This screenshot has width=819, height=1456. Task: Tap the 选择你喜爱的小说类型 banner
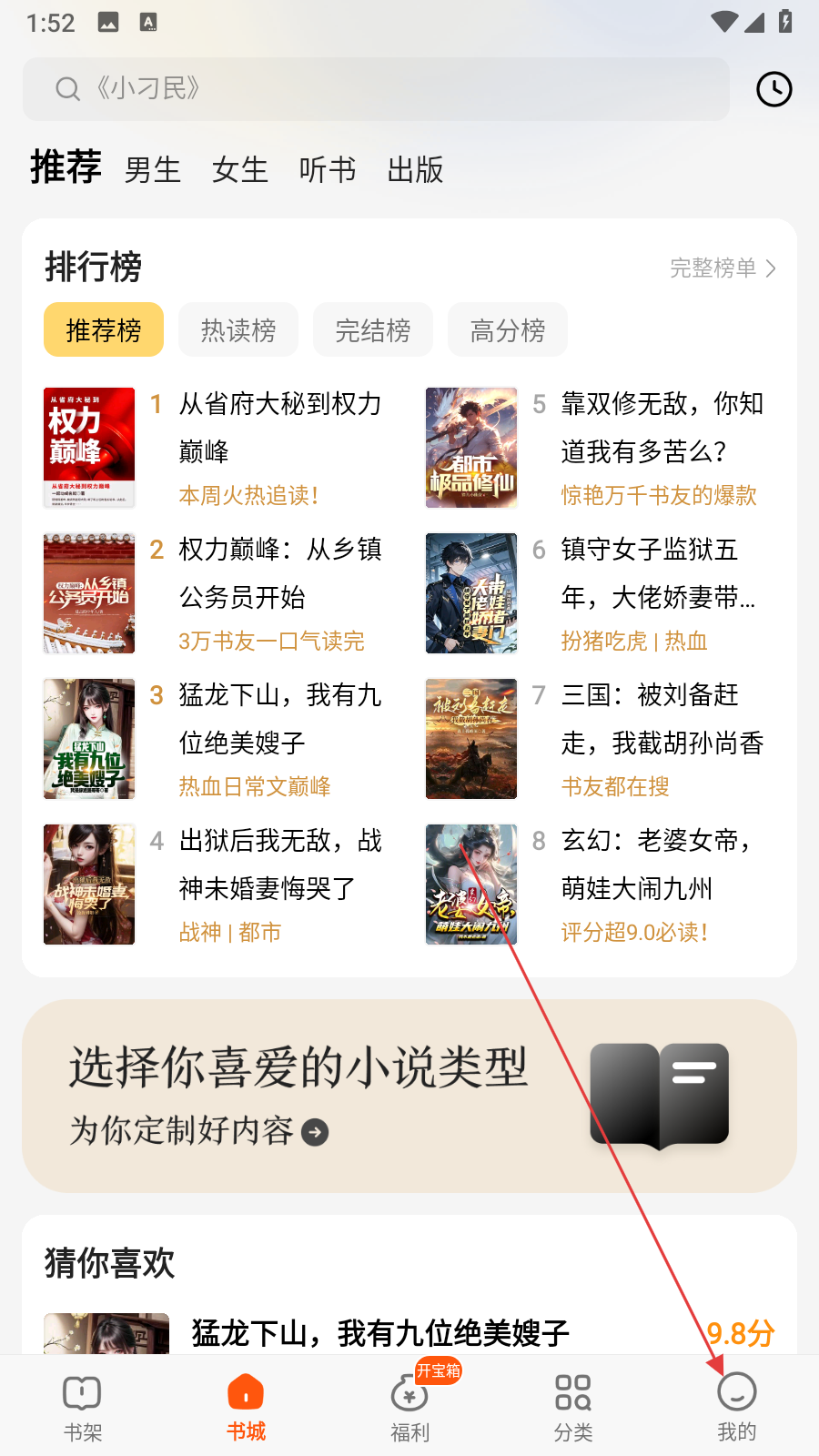(x=409, y=1096)
